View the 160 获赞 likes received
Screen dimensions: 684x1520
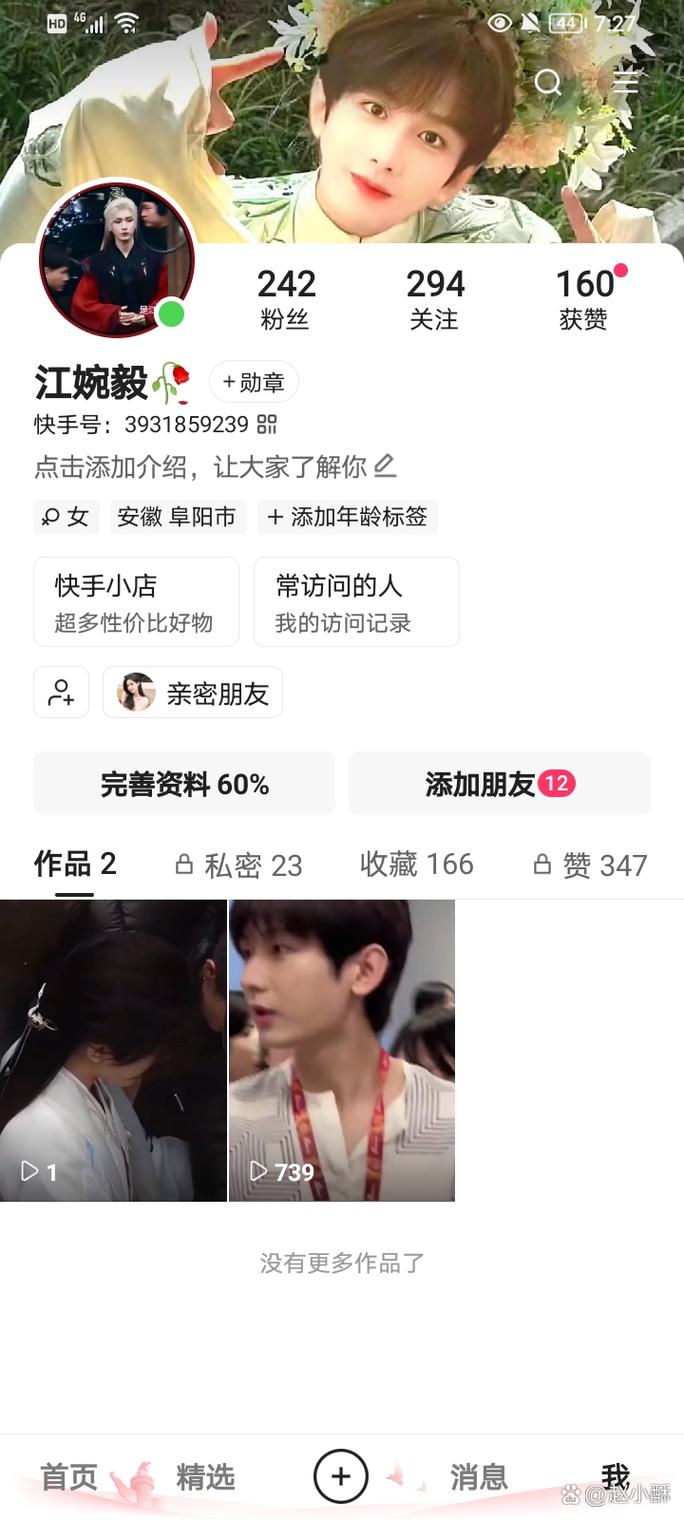pyautogui.click(x=584, y=298)
